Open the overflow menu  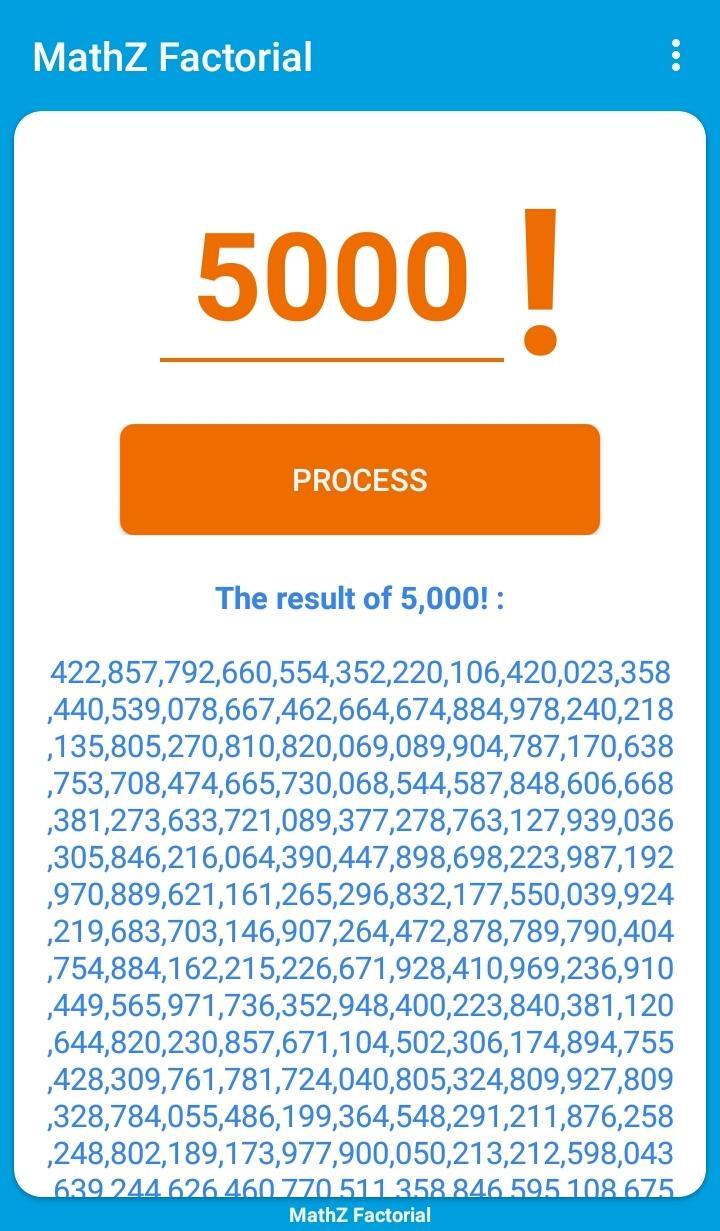(676, 56)
